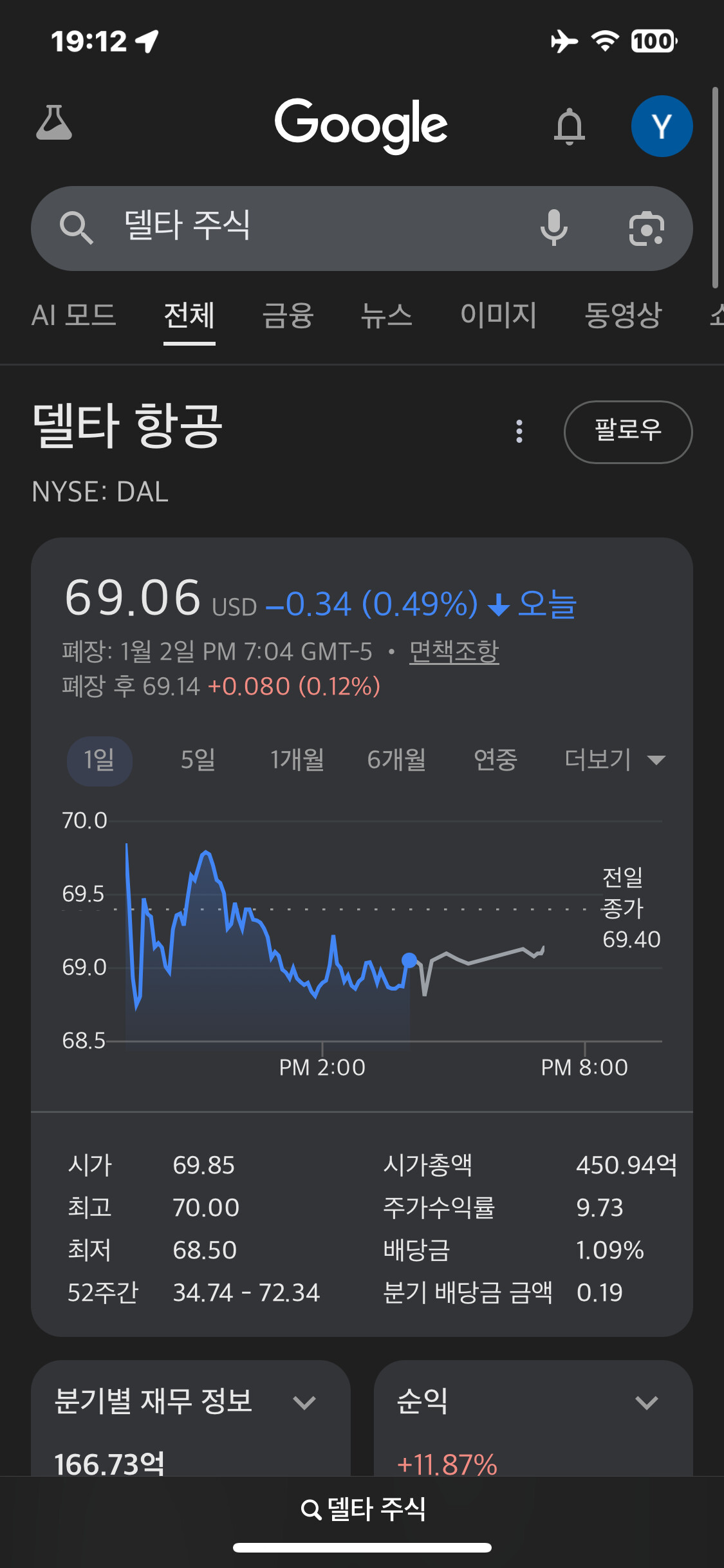Select the 연중 chart range

coord(496,760)
